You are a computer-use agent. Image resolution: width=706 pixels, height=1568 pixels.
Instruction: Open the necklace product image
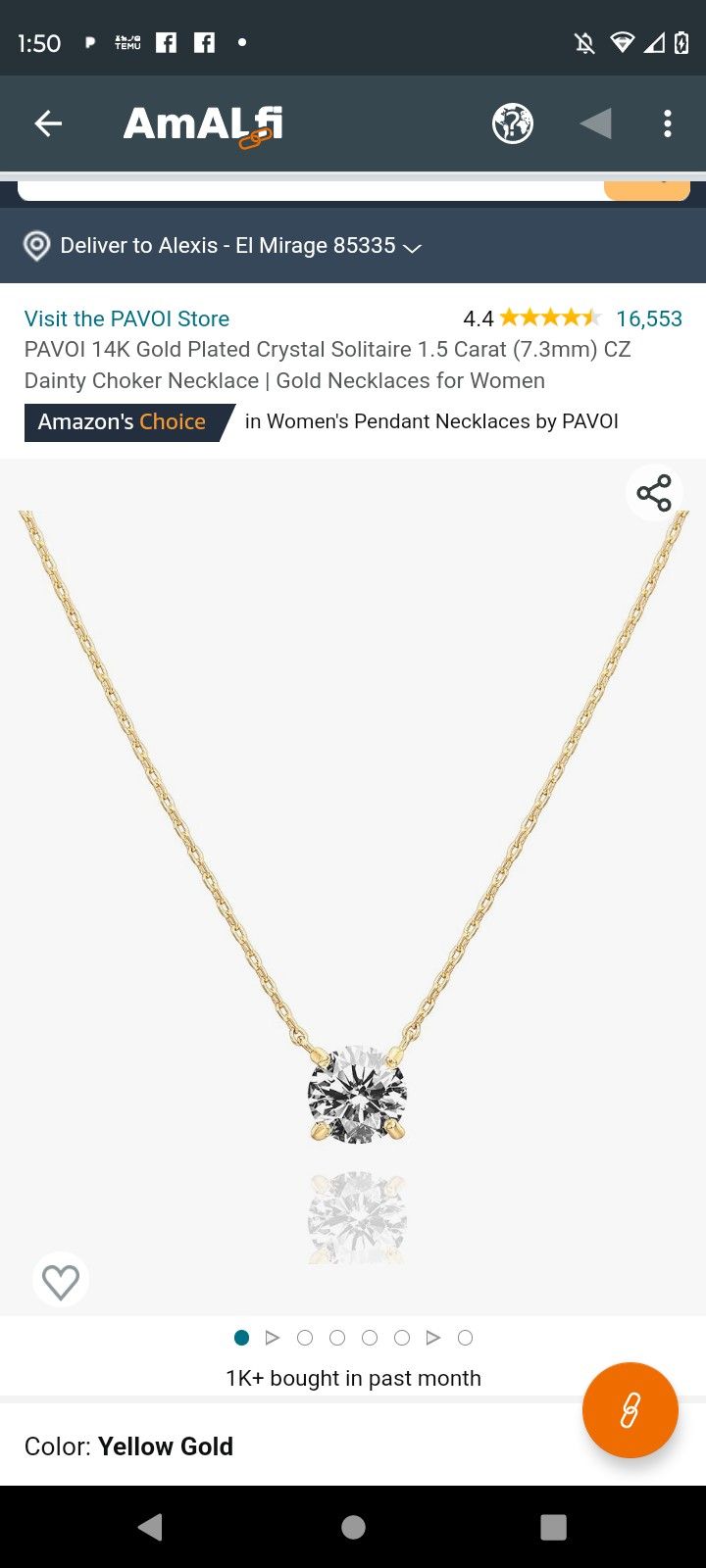(353, 882)
